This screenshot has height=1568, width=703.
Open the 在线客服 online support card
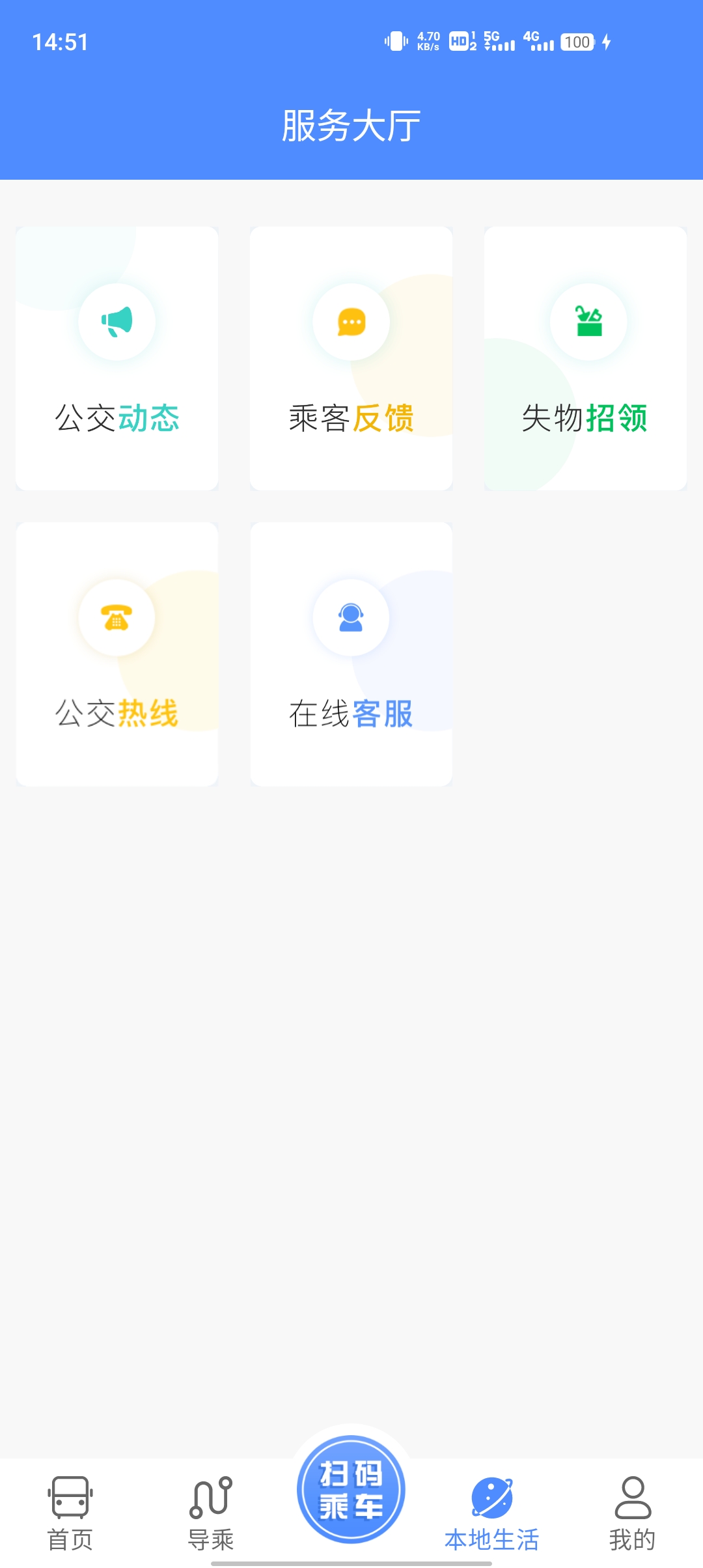pos(351,654)
